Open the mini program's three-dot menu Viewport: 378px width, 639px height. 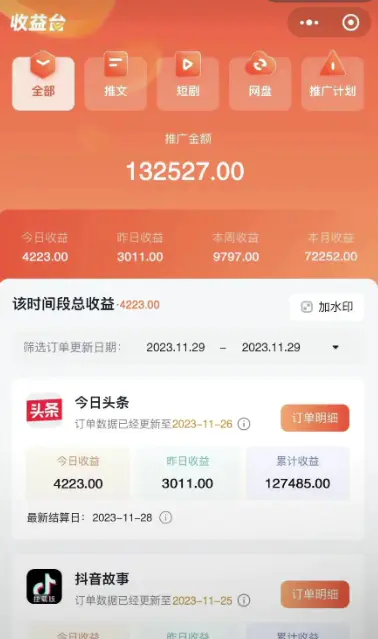[309, 22]
